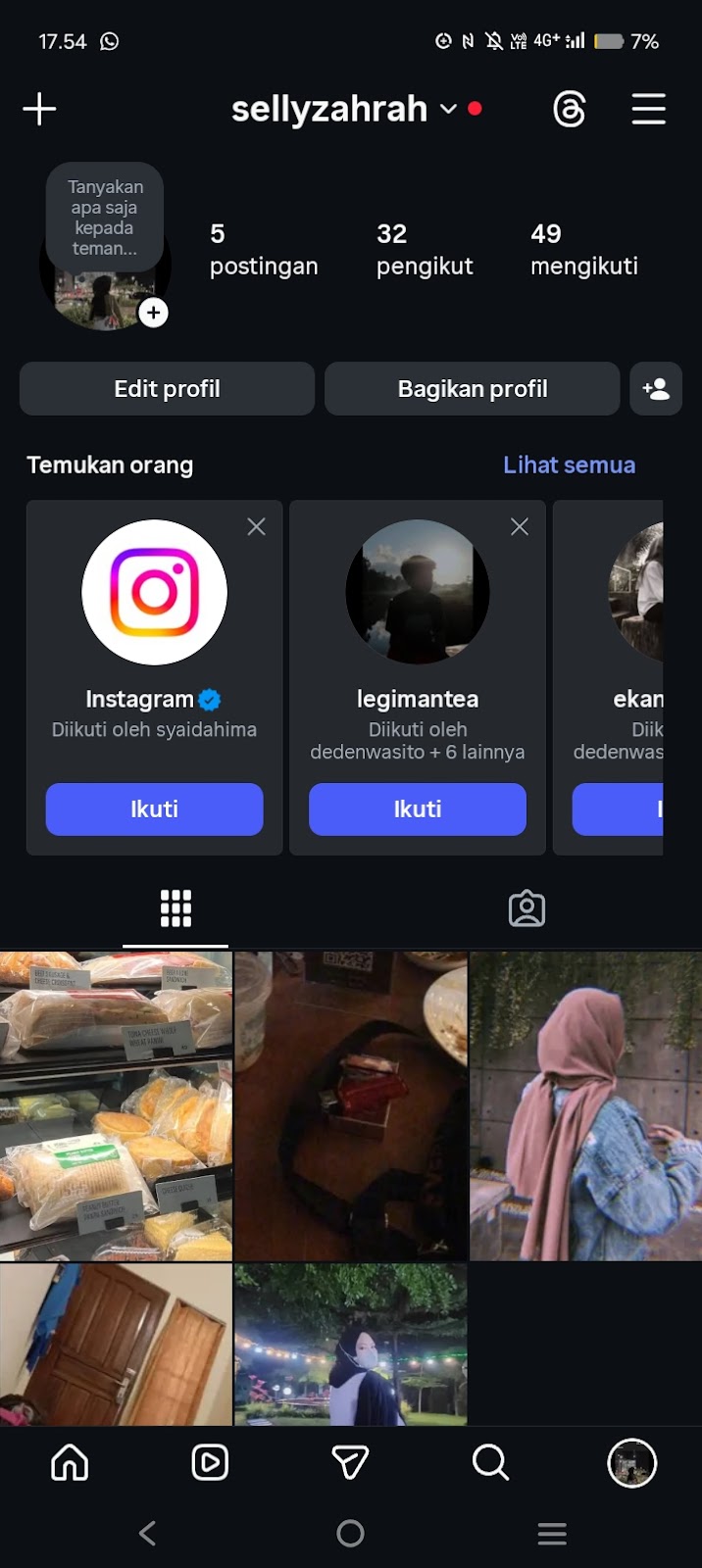Open the search tab
Viewport: 702px width, 1568px height.
click(x=490, y=1463)
